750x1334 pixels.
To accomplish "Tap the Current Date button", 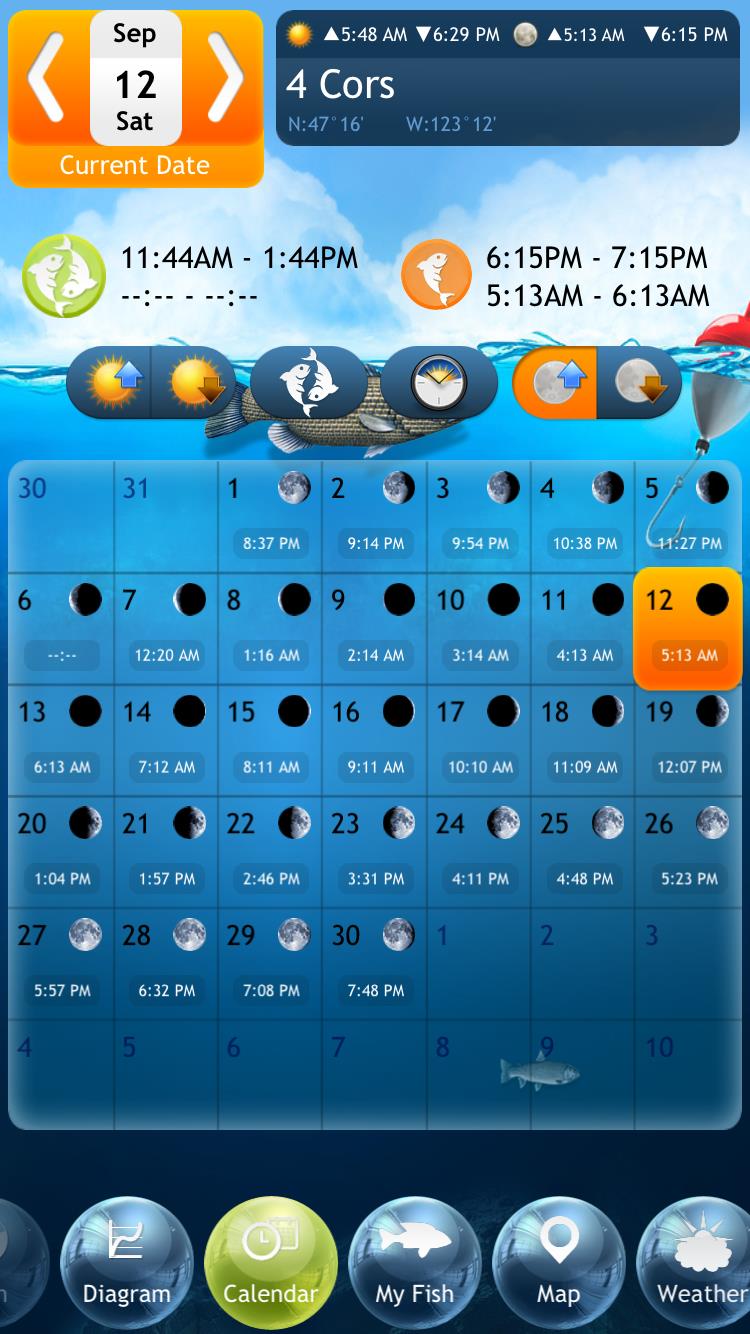I will point(135,166).
